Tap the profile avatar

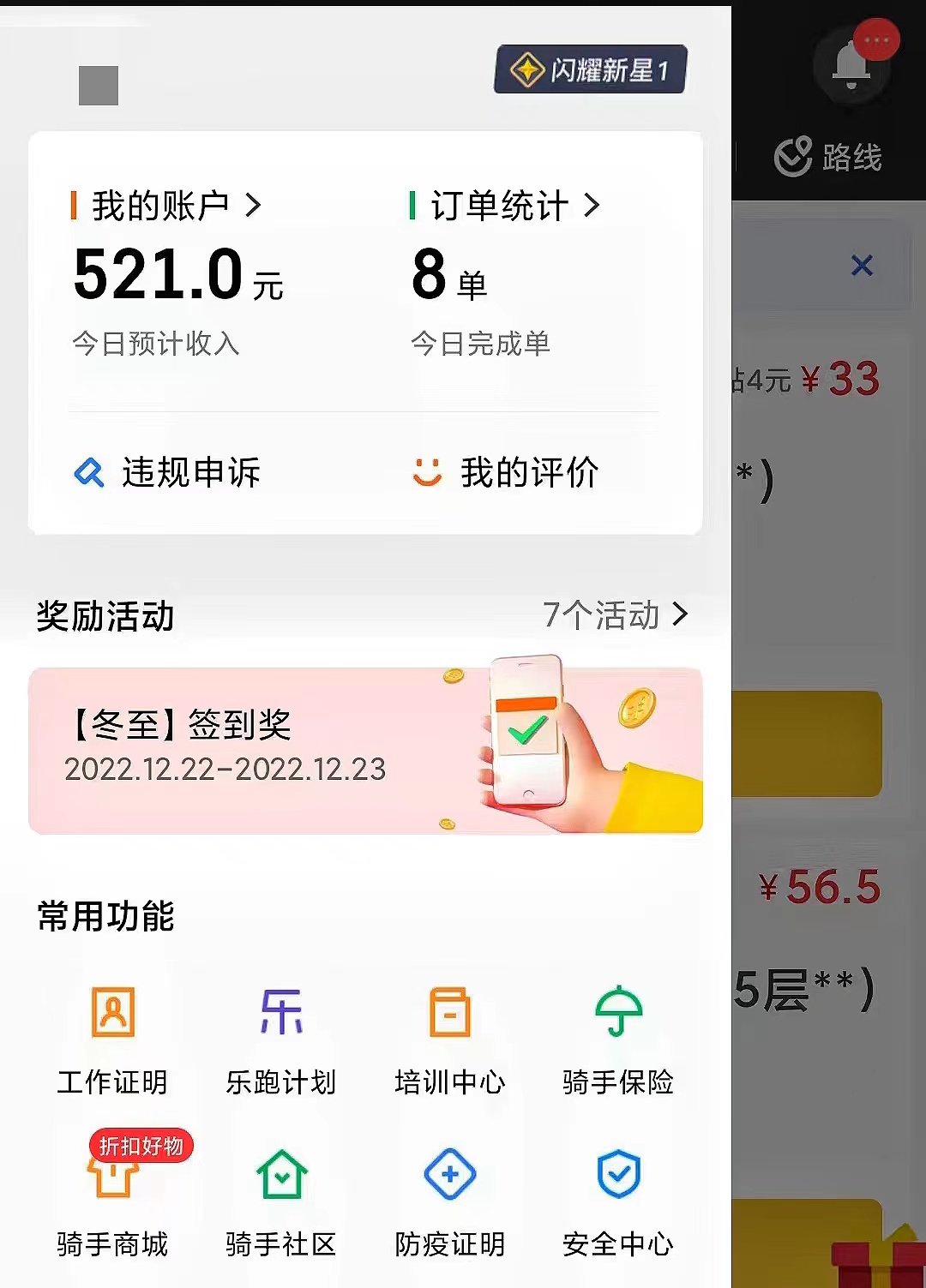[x=99, y=86]
